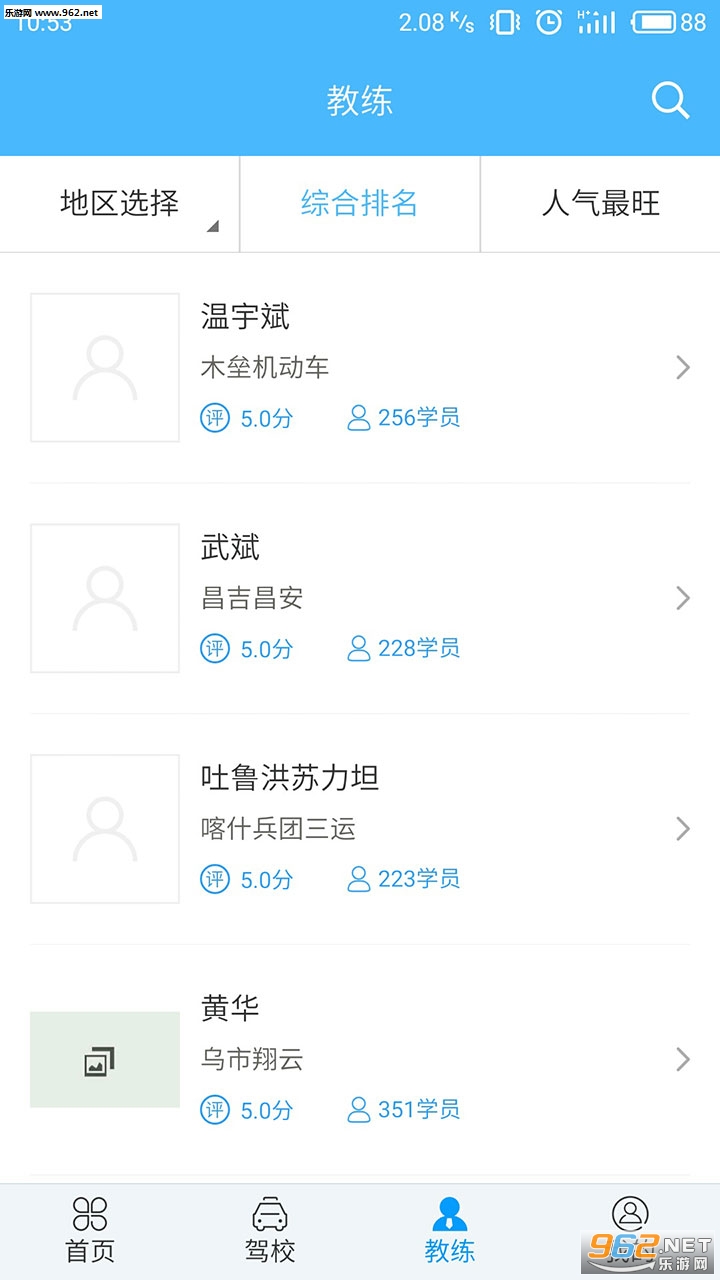Sort coaches by 人气最旺
720x1280 pixels.
[600, 204]
